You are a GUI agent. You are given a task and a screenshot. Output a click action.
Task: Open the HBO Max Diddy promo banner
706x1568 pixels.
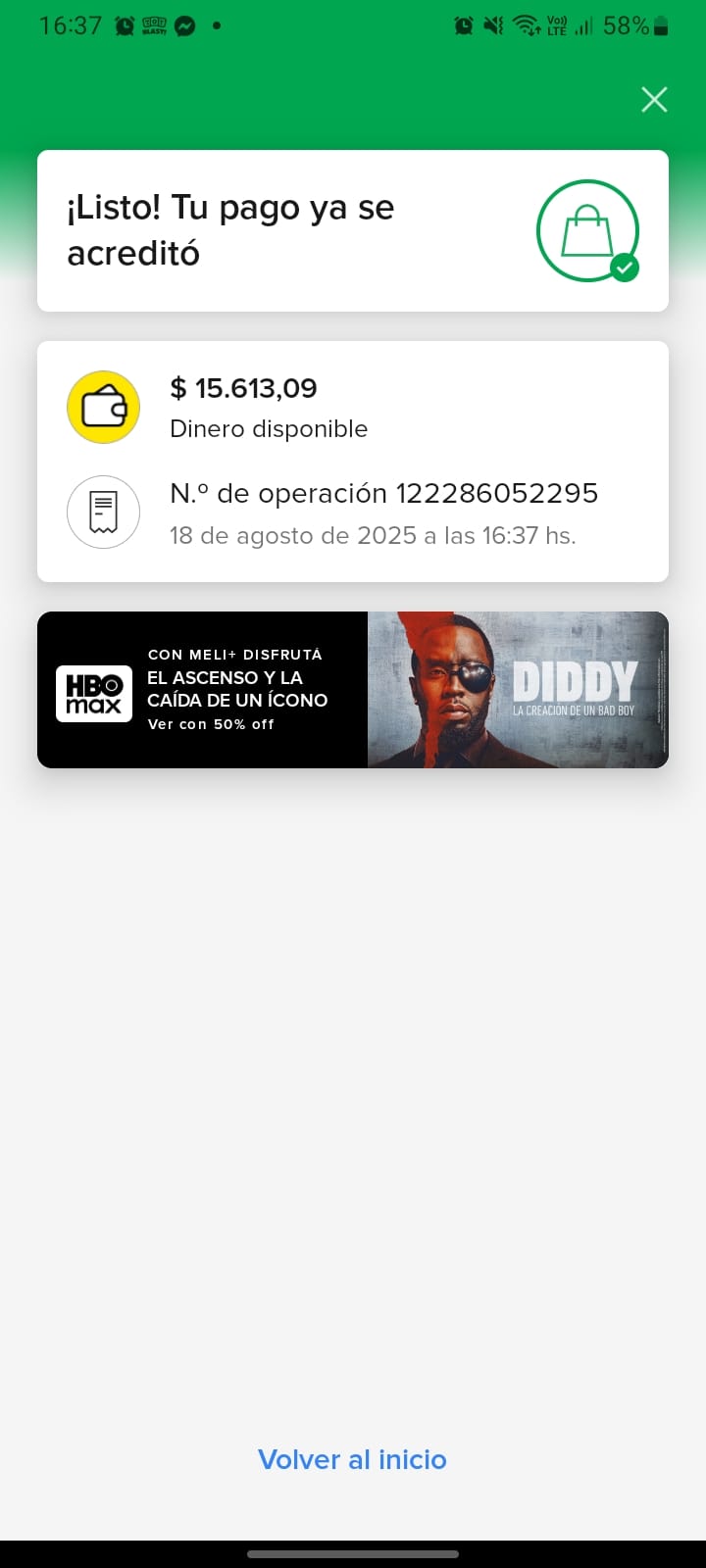point(353,690)
